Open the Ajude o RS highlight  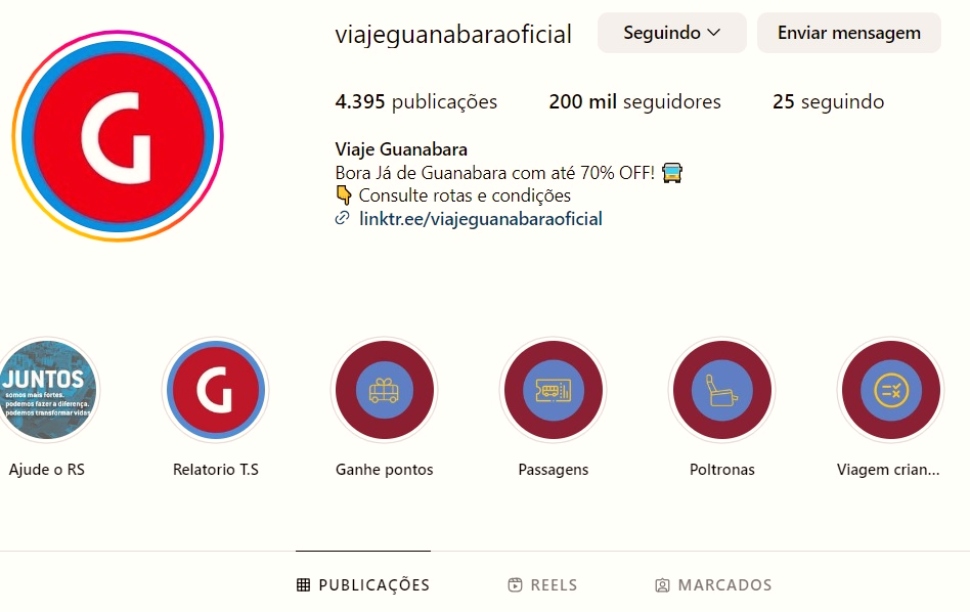[x=47, y=390]
